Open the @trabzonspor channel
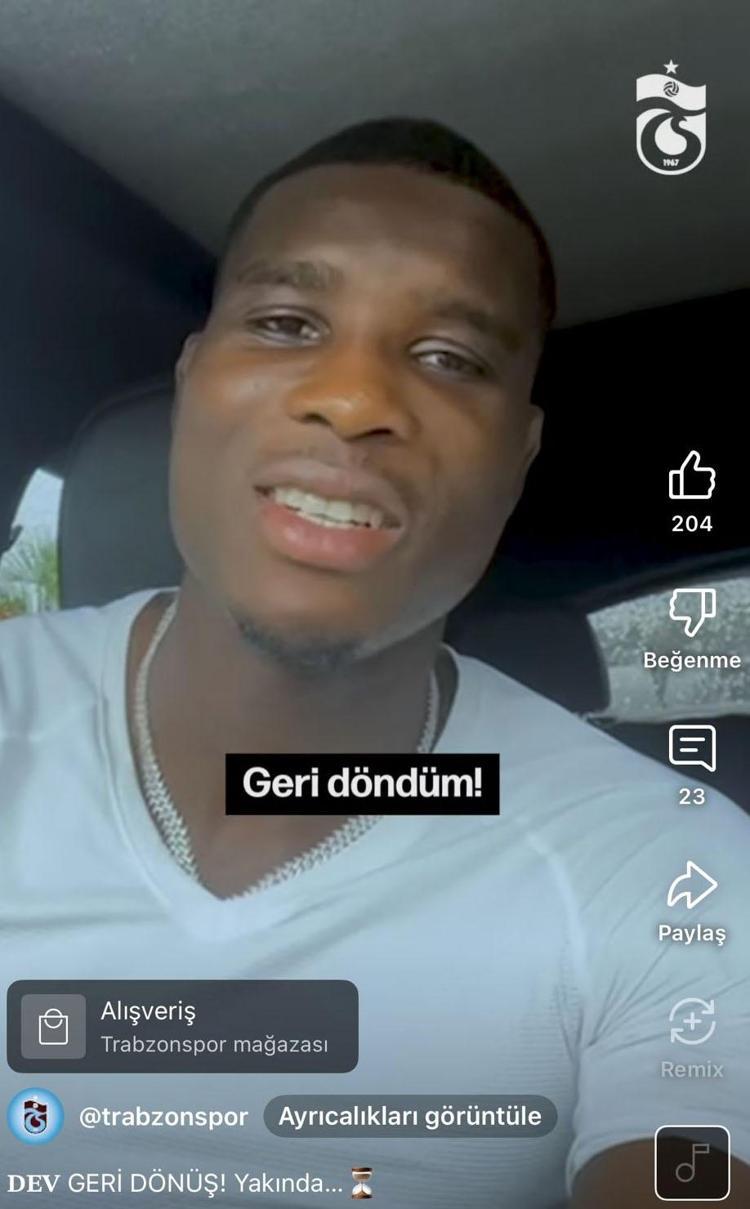750x1209 pixels. pyautogui.click(x=163, y=1117)
